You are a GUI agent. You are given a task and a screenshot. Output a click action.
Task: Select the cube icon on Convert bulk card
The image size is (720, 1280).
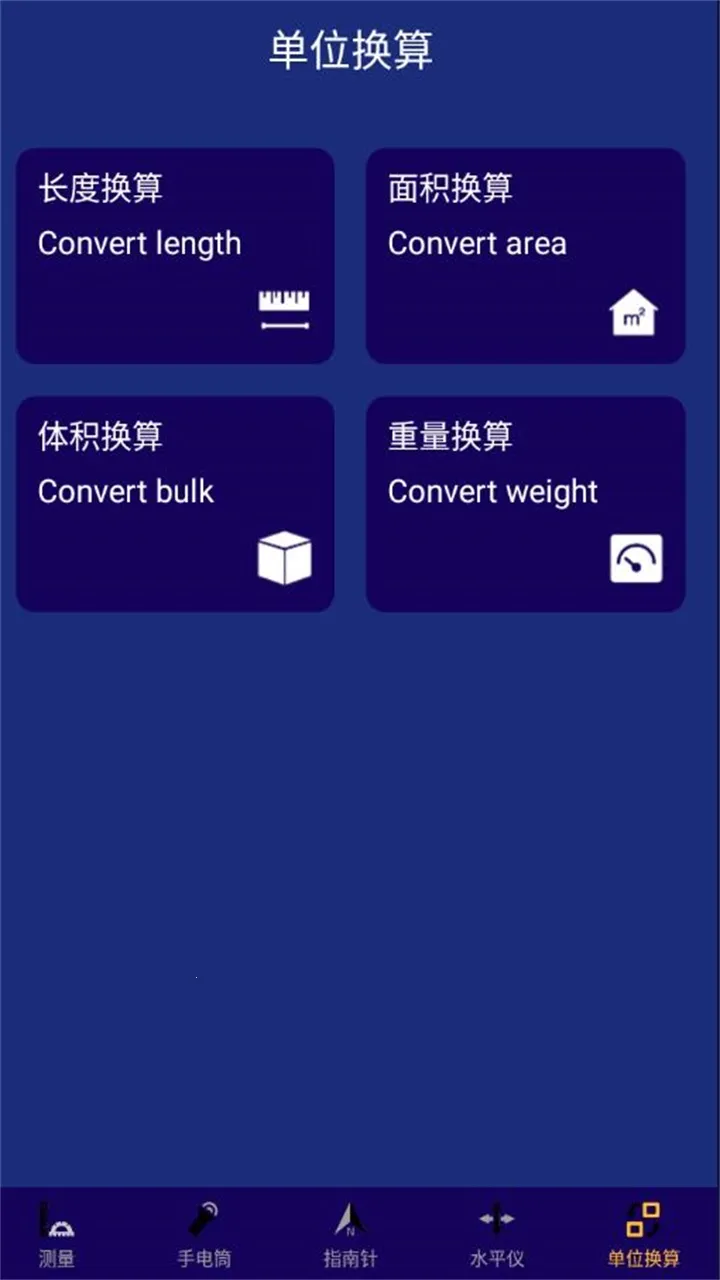283,556
